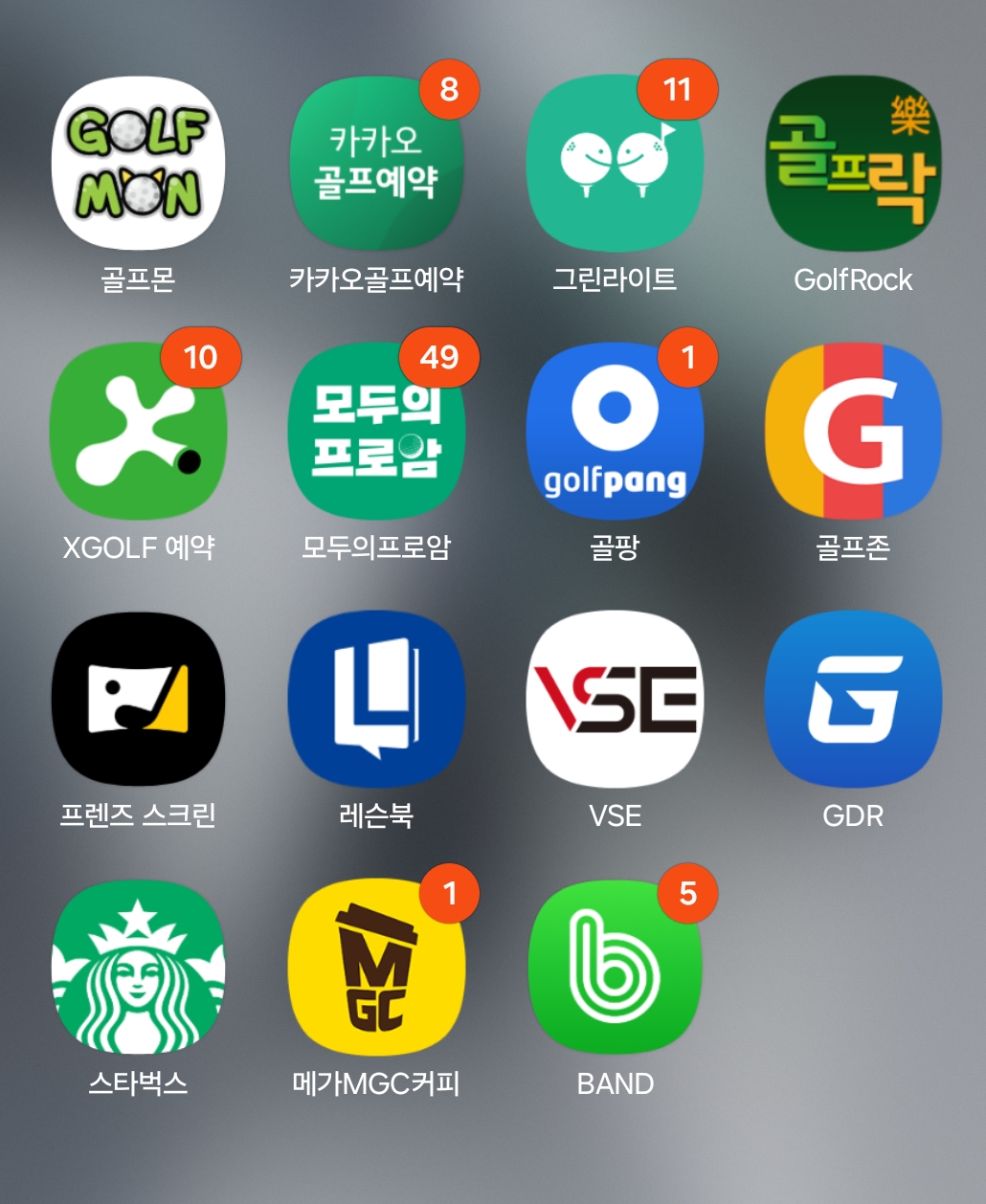986x1204 pixels.
Task: Launch the 골프존 app
Action: point(852,431)
